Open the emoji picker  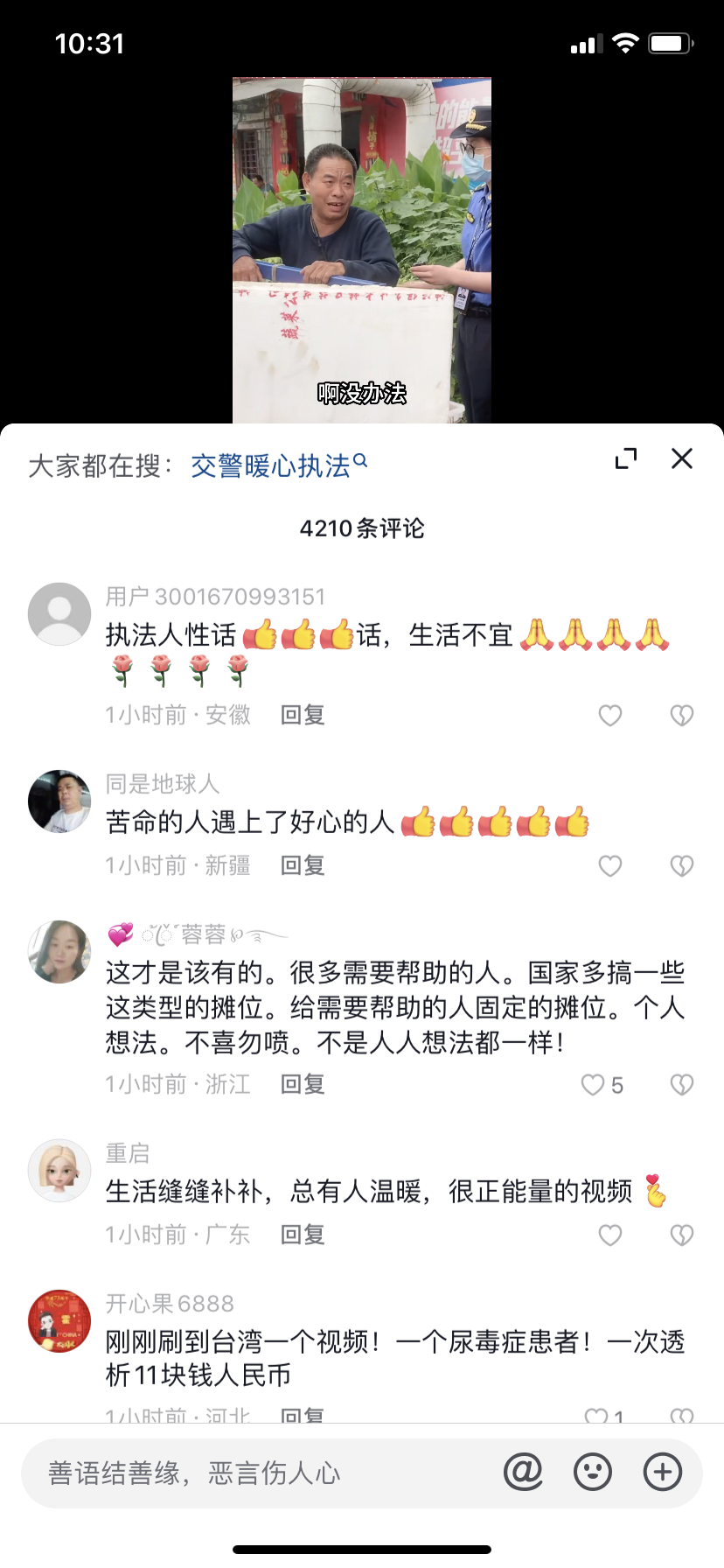pos(593,1473)
